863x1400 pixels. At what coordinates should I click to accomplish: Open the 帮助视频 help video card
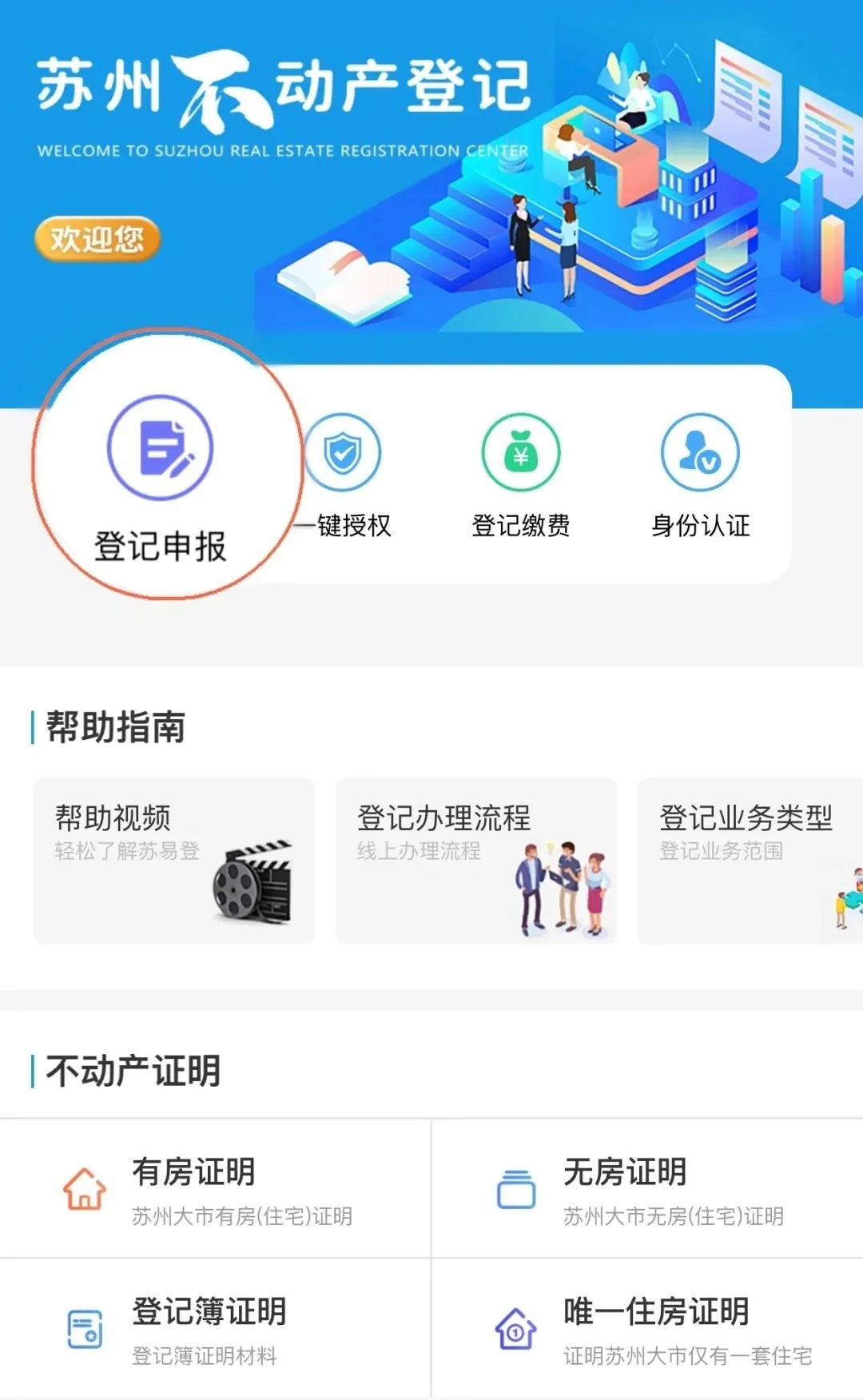173,861
